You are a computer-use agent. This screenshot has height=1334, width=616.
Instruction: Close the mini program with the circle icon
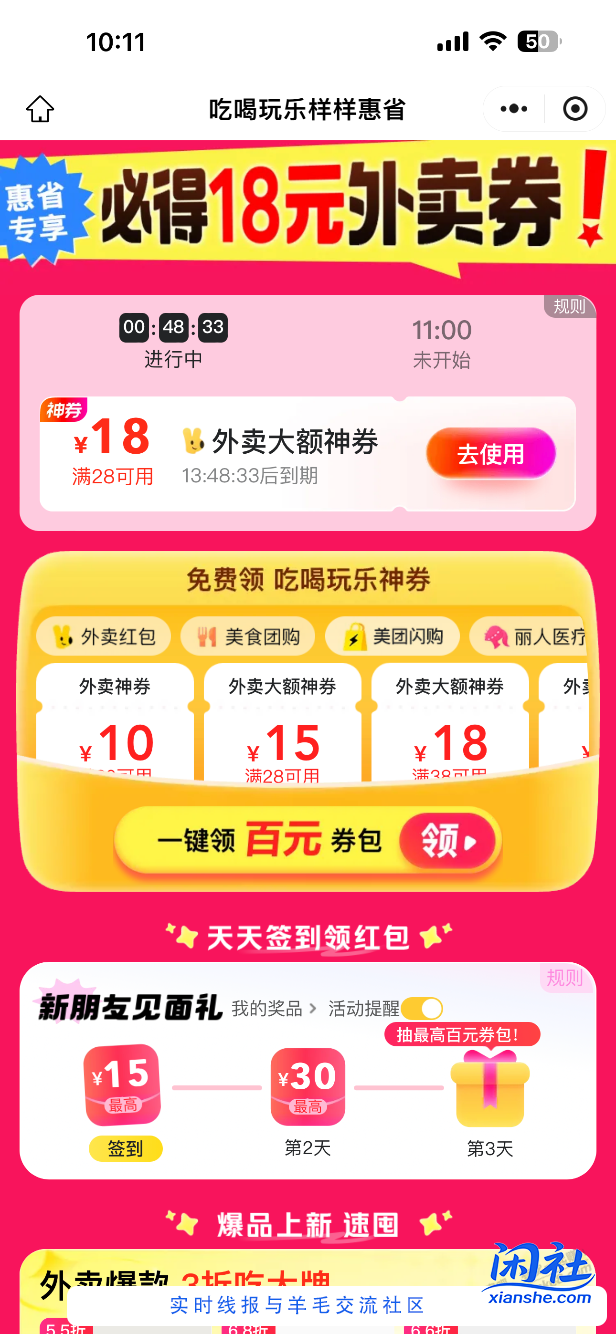[575, 109]
